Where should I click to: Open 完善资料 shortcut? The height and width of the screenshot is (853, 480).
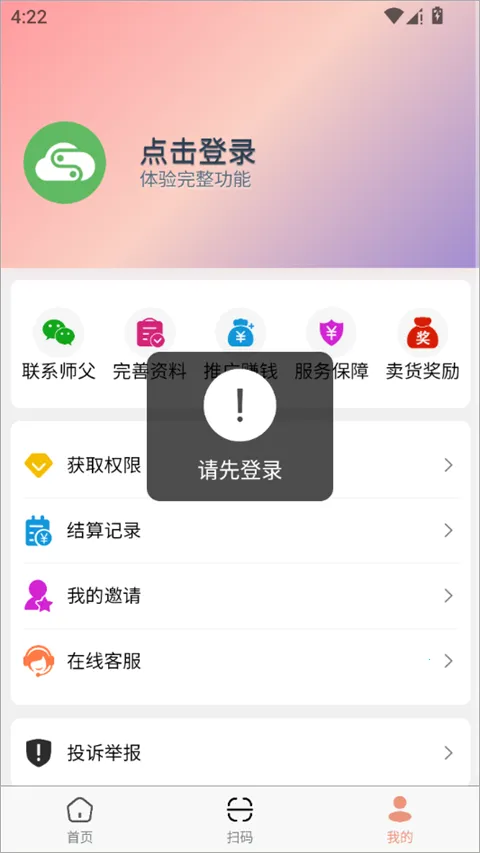tap(150, 344)
